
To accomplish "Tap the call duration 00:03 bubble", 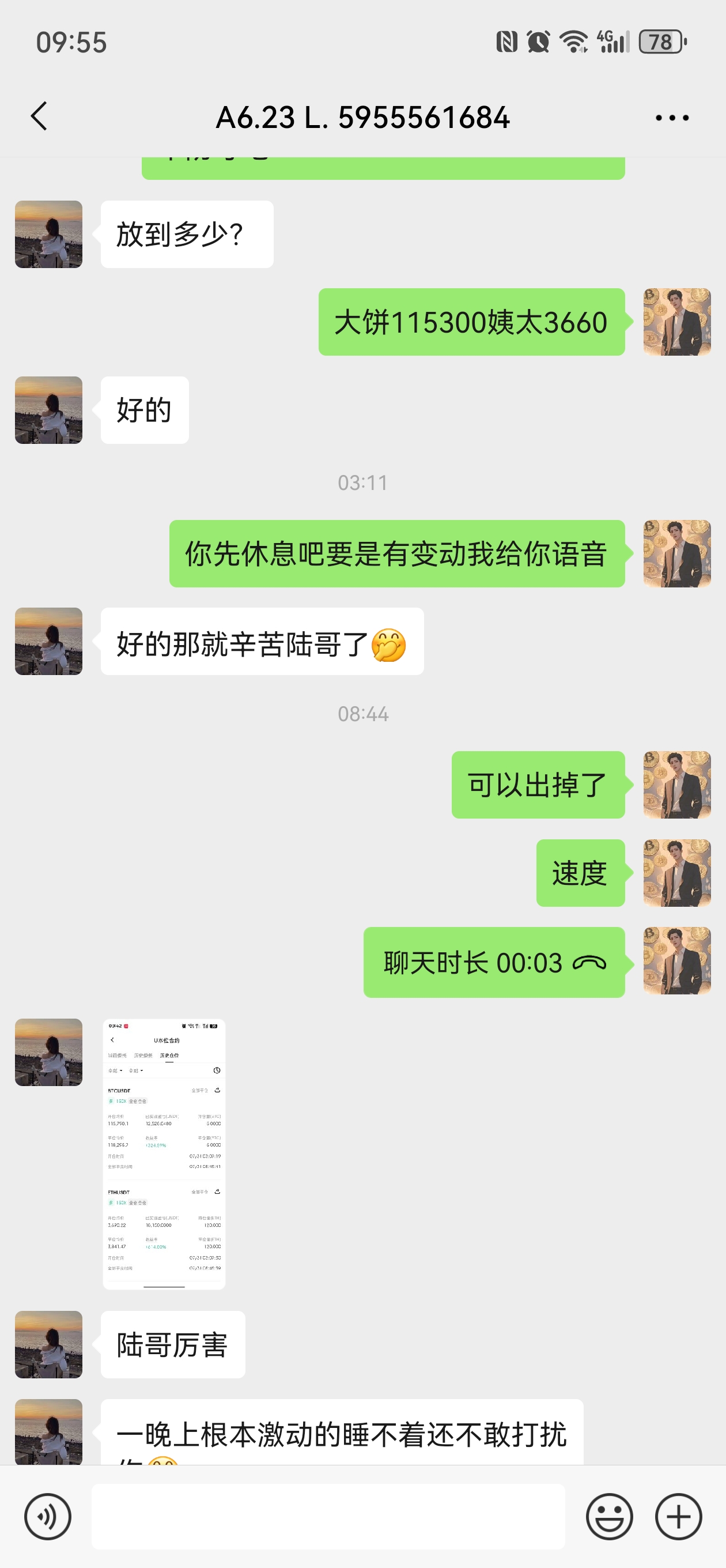I will [x=494, y=962].
